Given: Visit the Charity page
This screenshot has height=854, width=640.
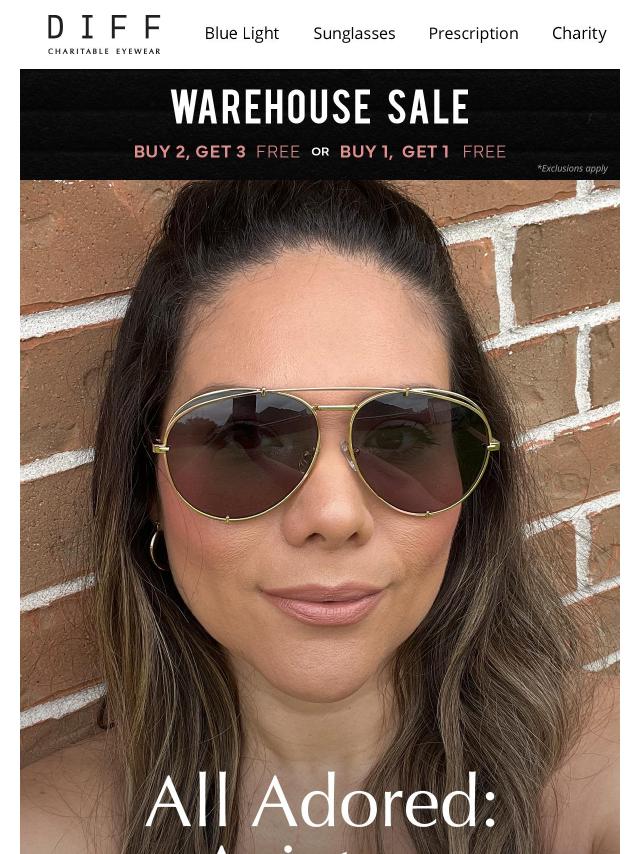Looking at the screenshot, I should 579,33.
